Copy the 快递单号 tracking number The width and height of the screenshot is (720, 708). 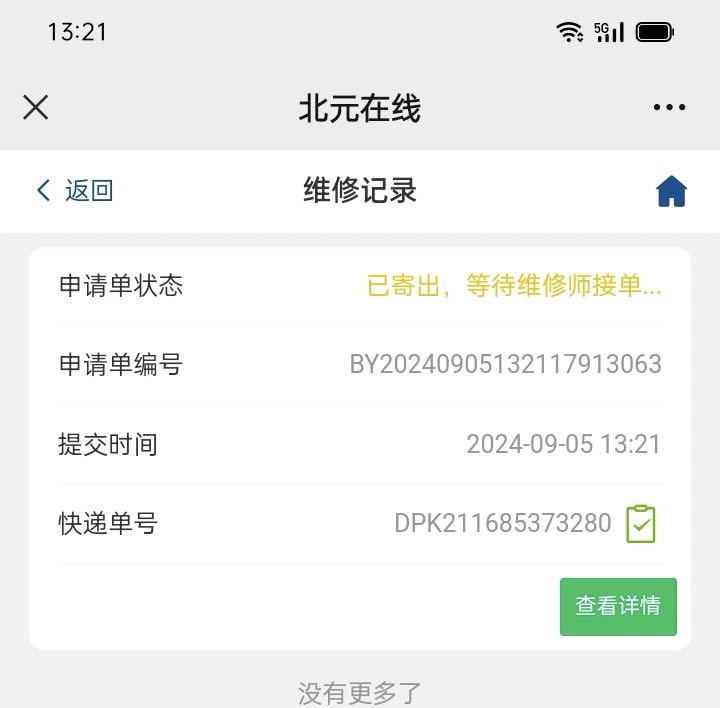[x=640, y=524]
